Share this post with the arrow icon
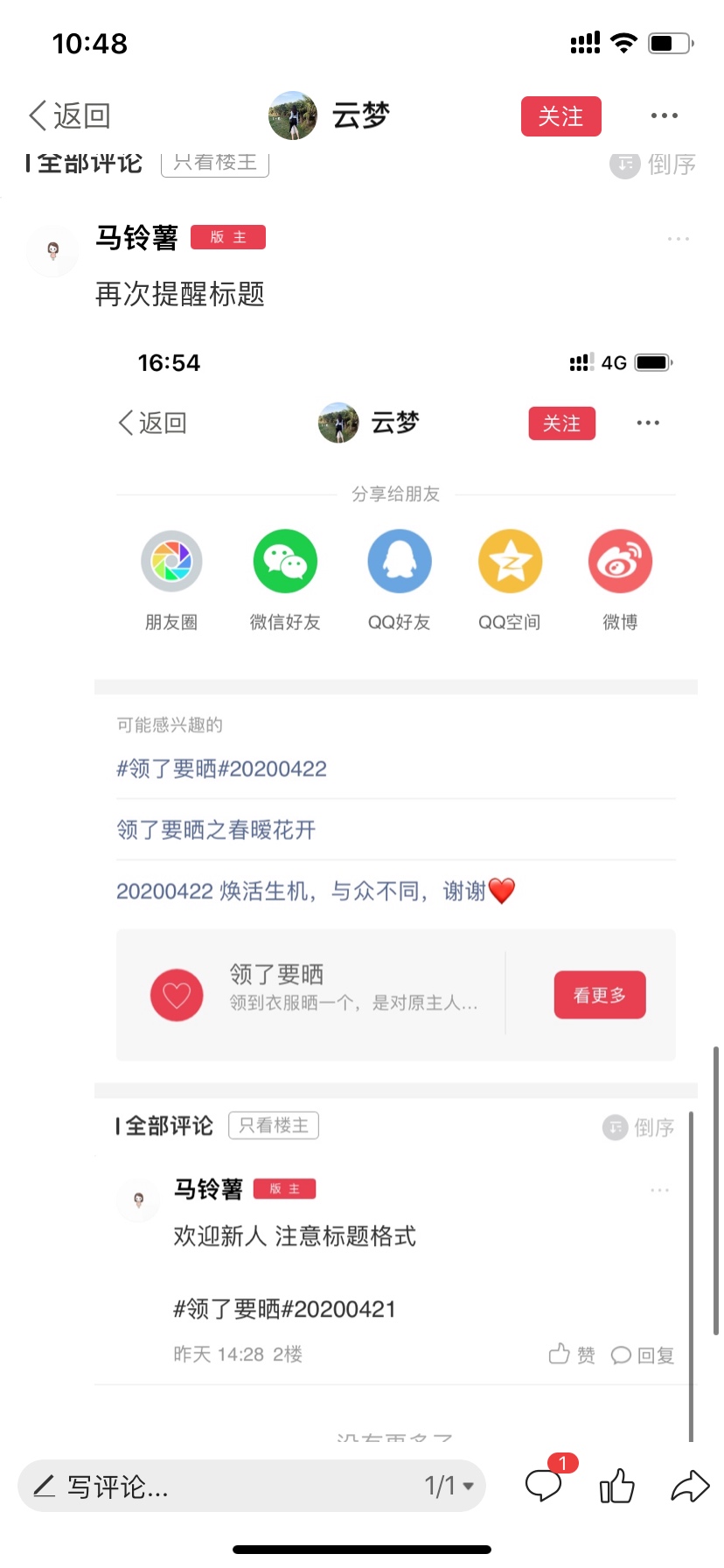The height and width of the screenshot is (1568, 724). 690,1485
